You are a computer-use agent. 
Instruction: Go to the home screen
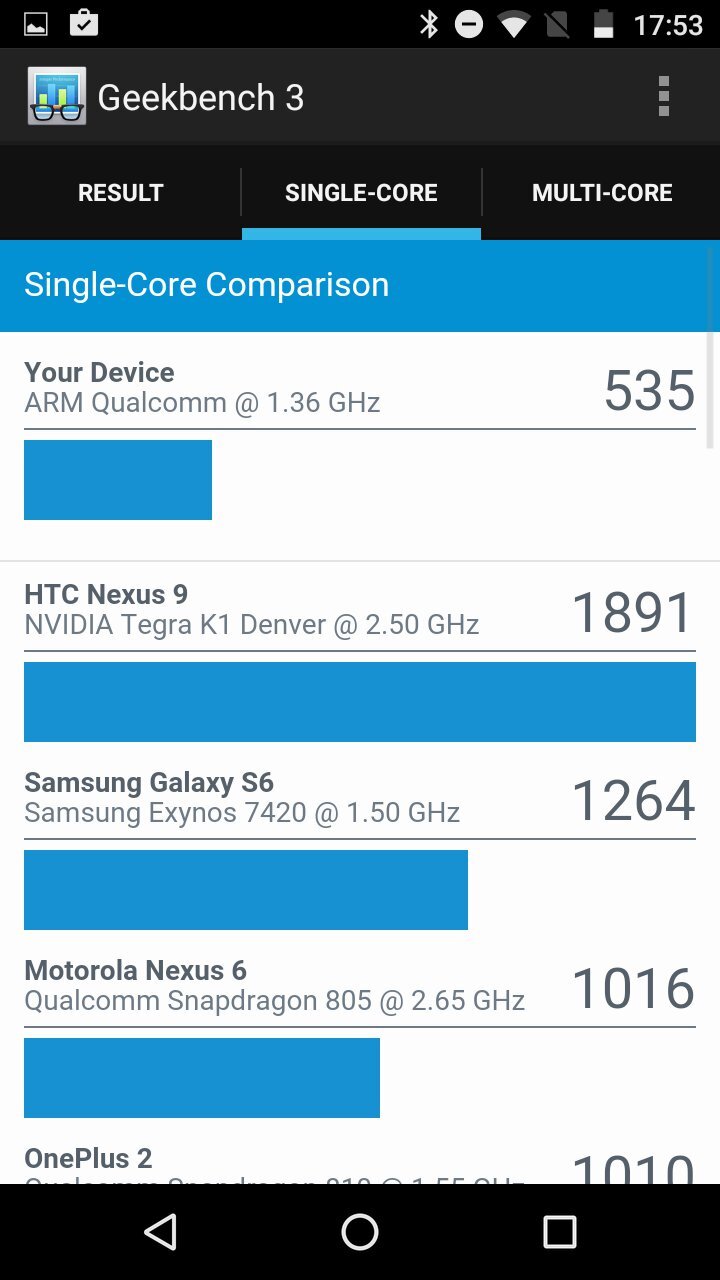click(x=360, y=1232)
